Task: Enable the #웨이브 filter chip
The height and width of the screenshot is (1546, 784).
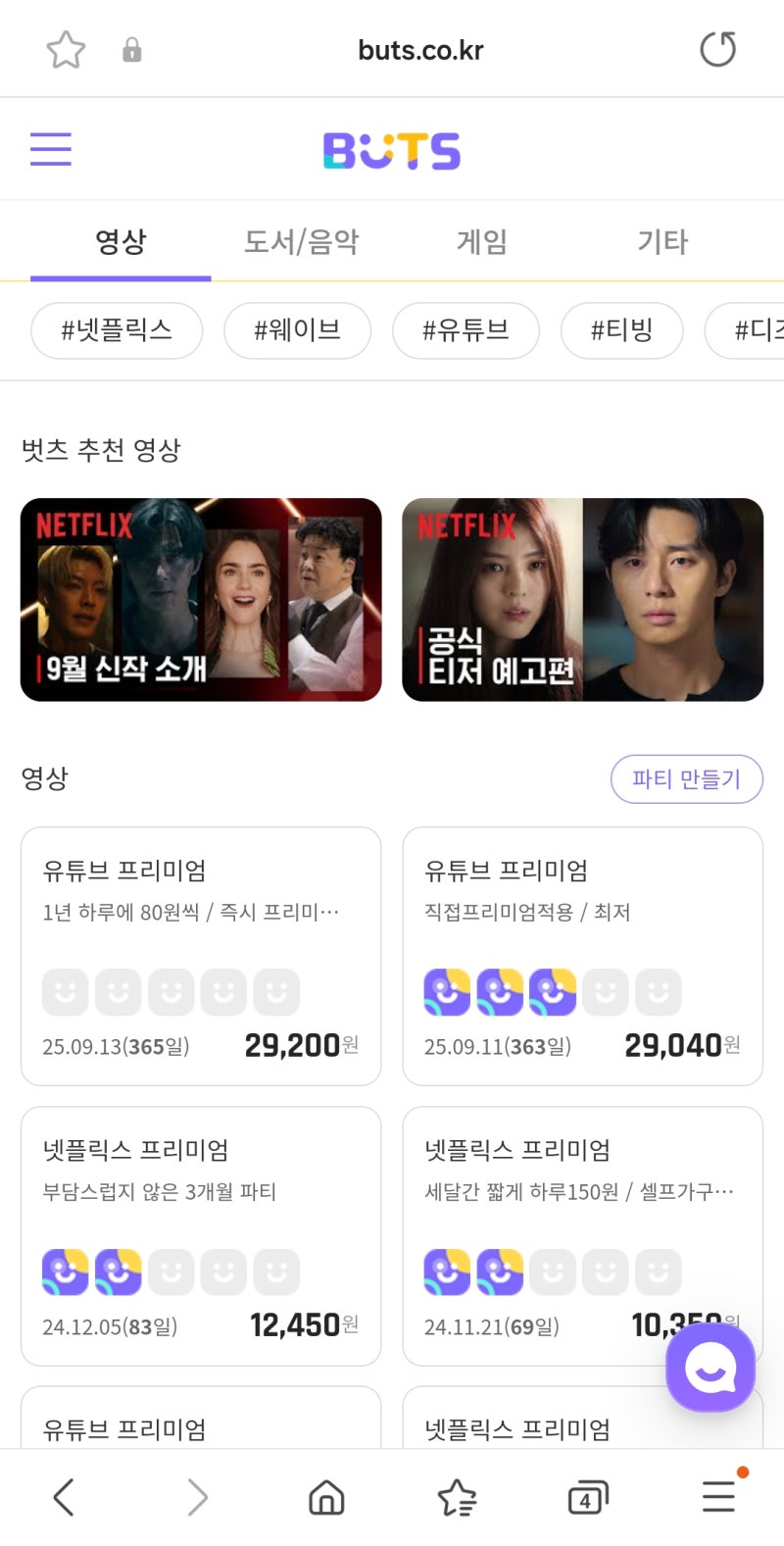Action: 298,330
